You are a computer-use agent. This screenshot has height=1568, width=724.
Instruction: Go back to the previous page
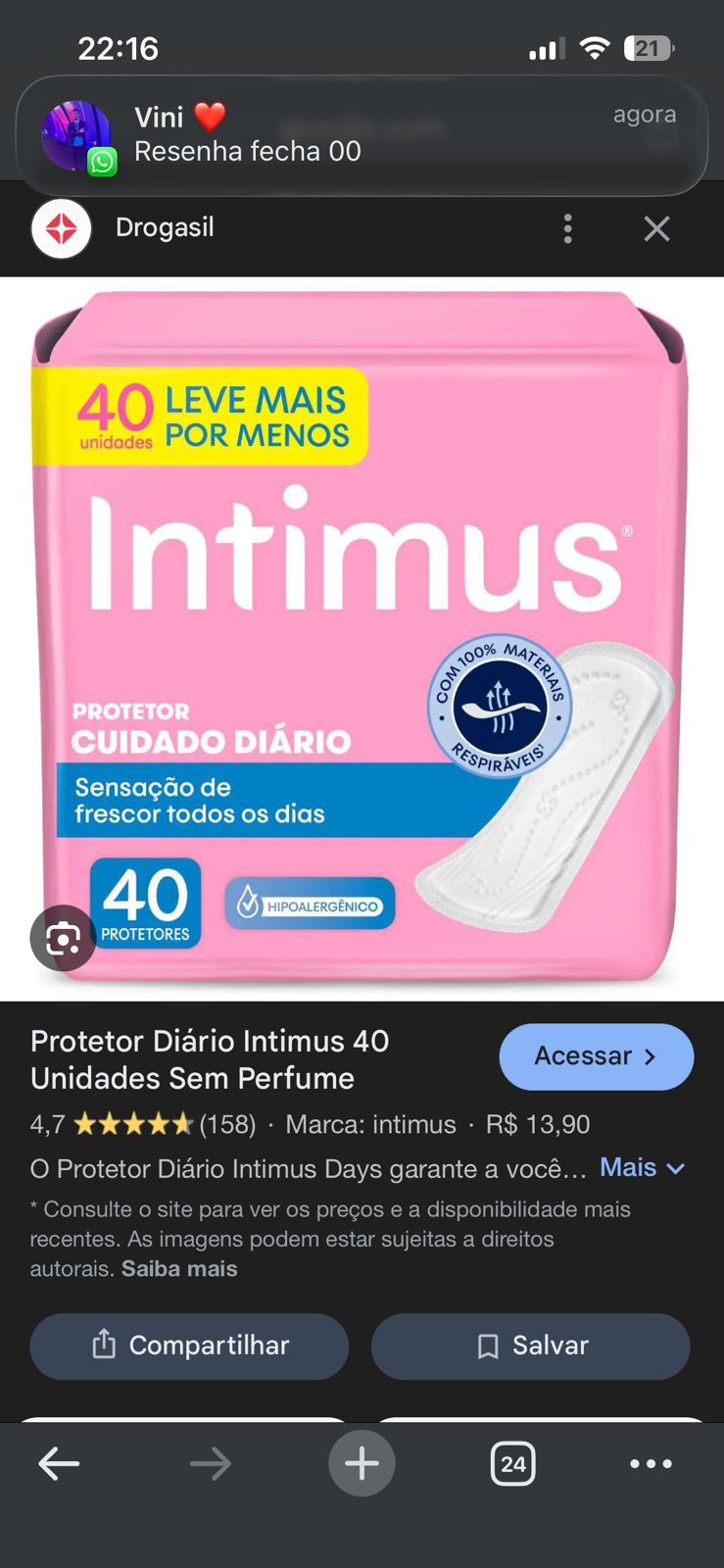(x=59, y=1464)
